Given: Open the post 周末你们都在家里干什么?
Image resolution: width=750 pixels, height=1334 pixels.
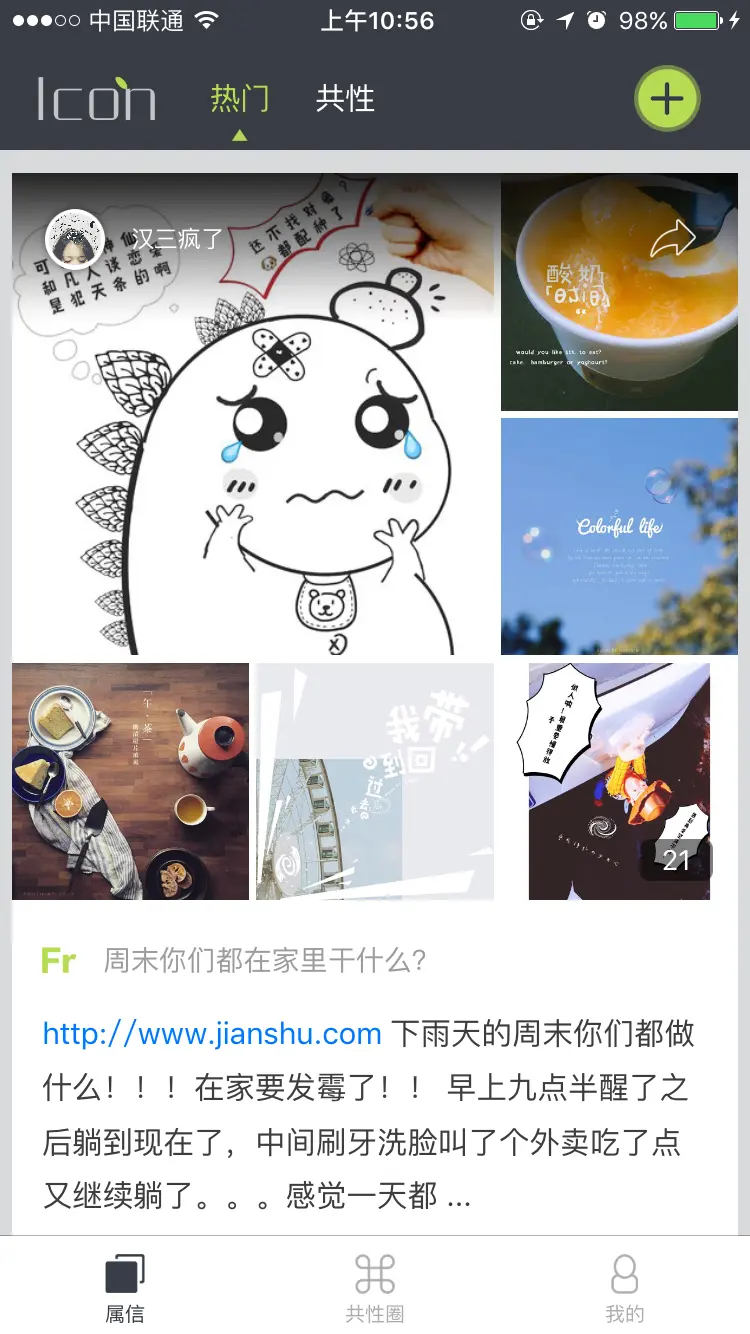Looking at the screenshot, I should [x=265, y=961].
